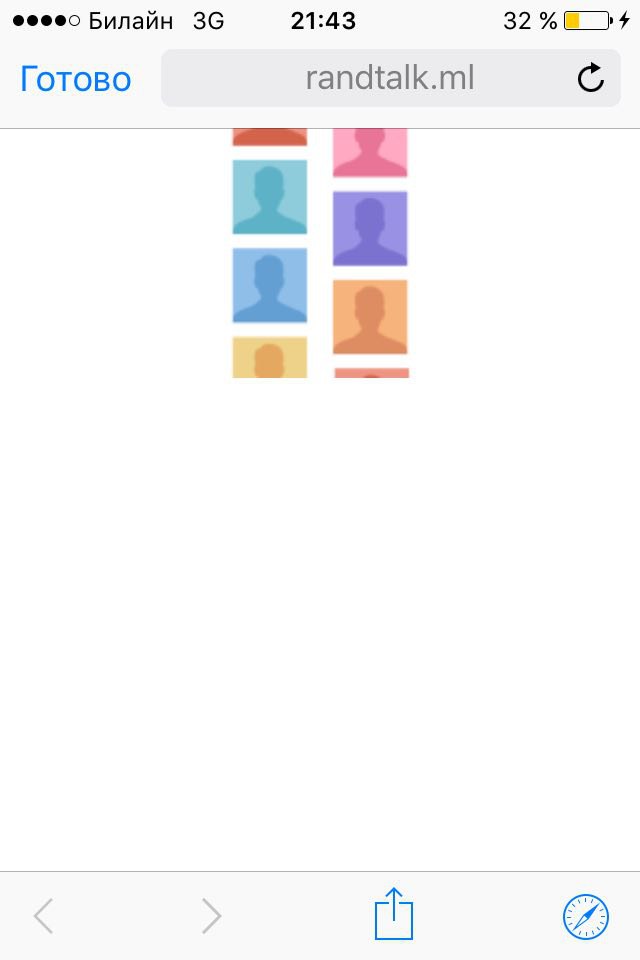
Task: Open the share sheet
Action: (394, 914)
